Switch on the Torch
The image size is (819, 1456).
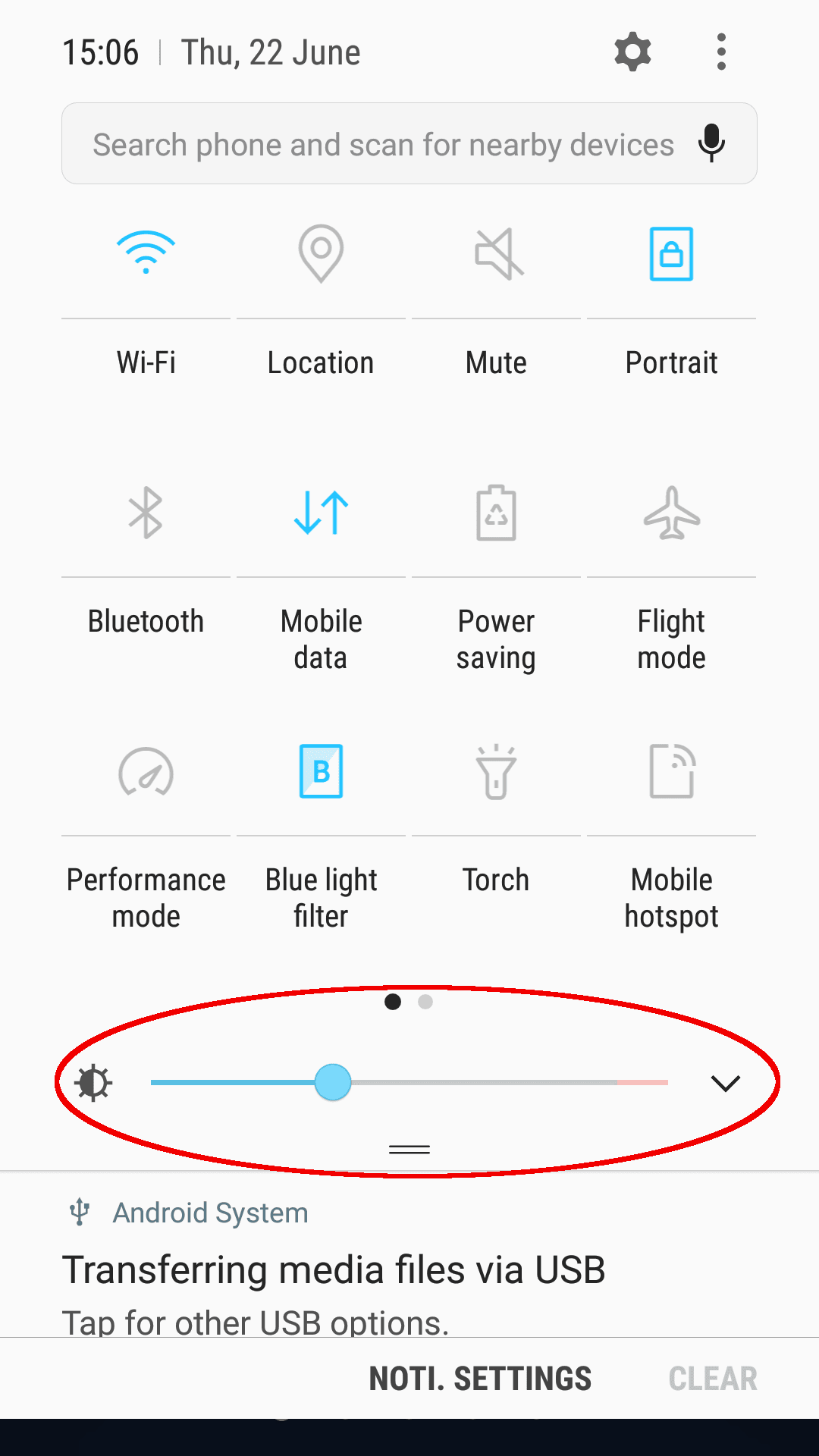click(x=497, y=772)
